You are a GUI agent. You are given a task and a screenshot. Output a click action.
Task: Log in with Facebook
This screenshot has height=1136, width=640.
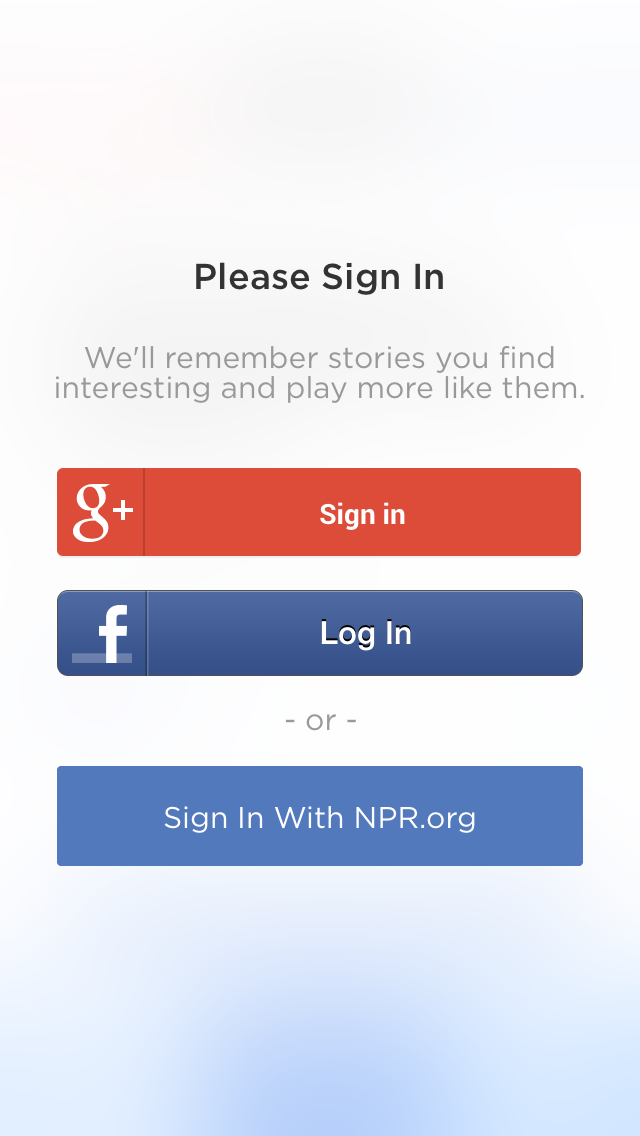click(319, 633)
